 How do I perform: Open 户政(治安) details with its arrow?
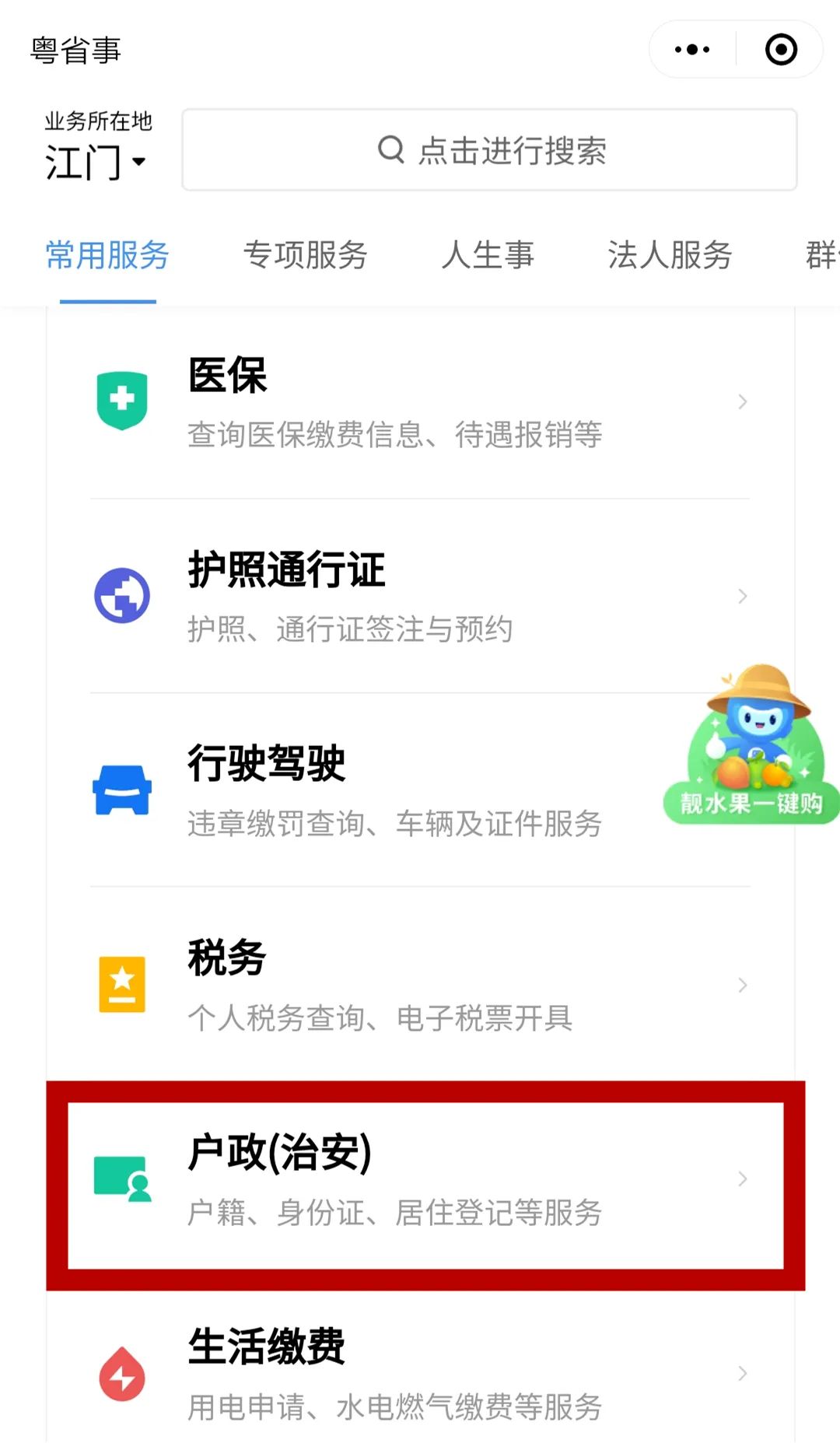pyautogui.click(x=743, y=1179)
